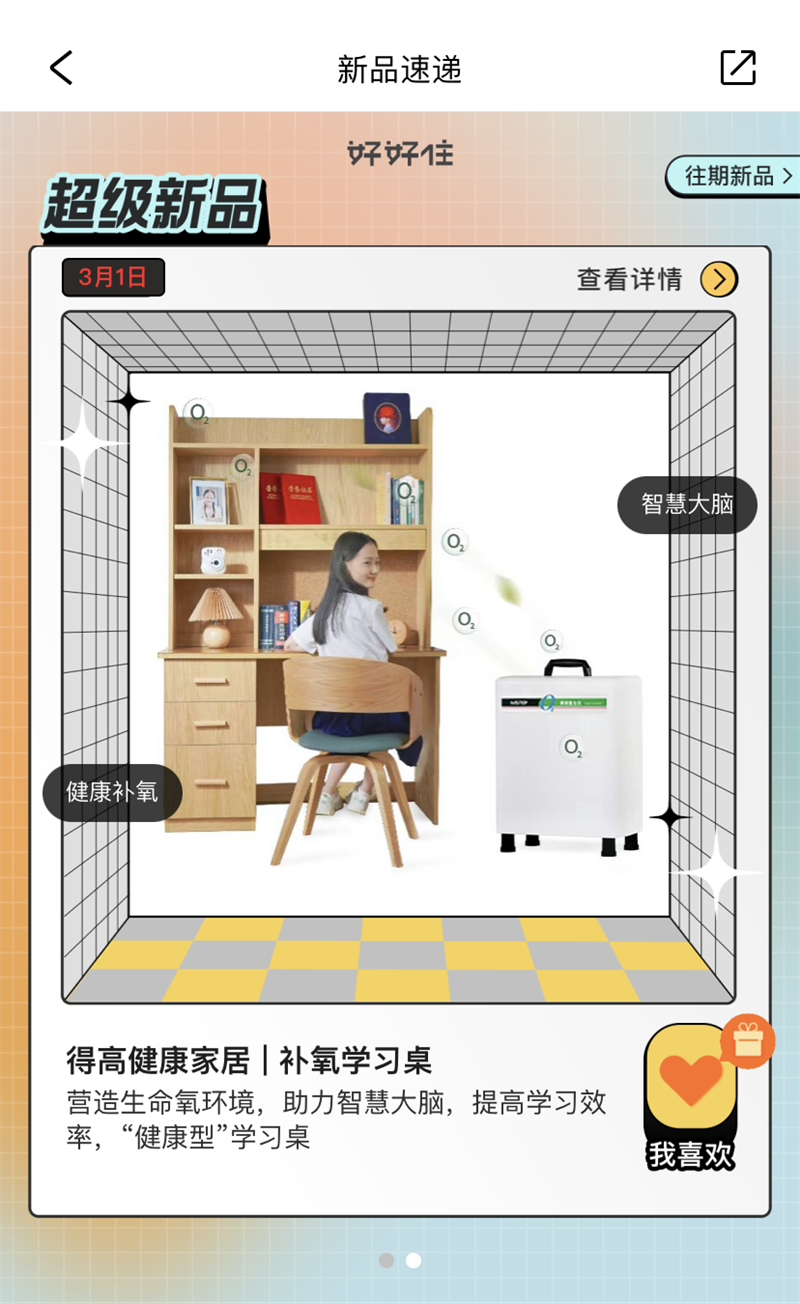The image size is (800, 1304).
Task: Tap the 智慧大脑 tag
Action: tap(687, 505)
